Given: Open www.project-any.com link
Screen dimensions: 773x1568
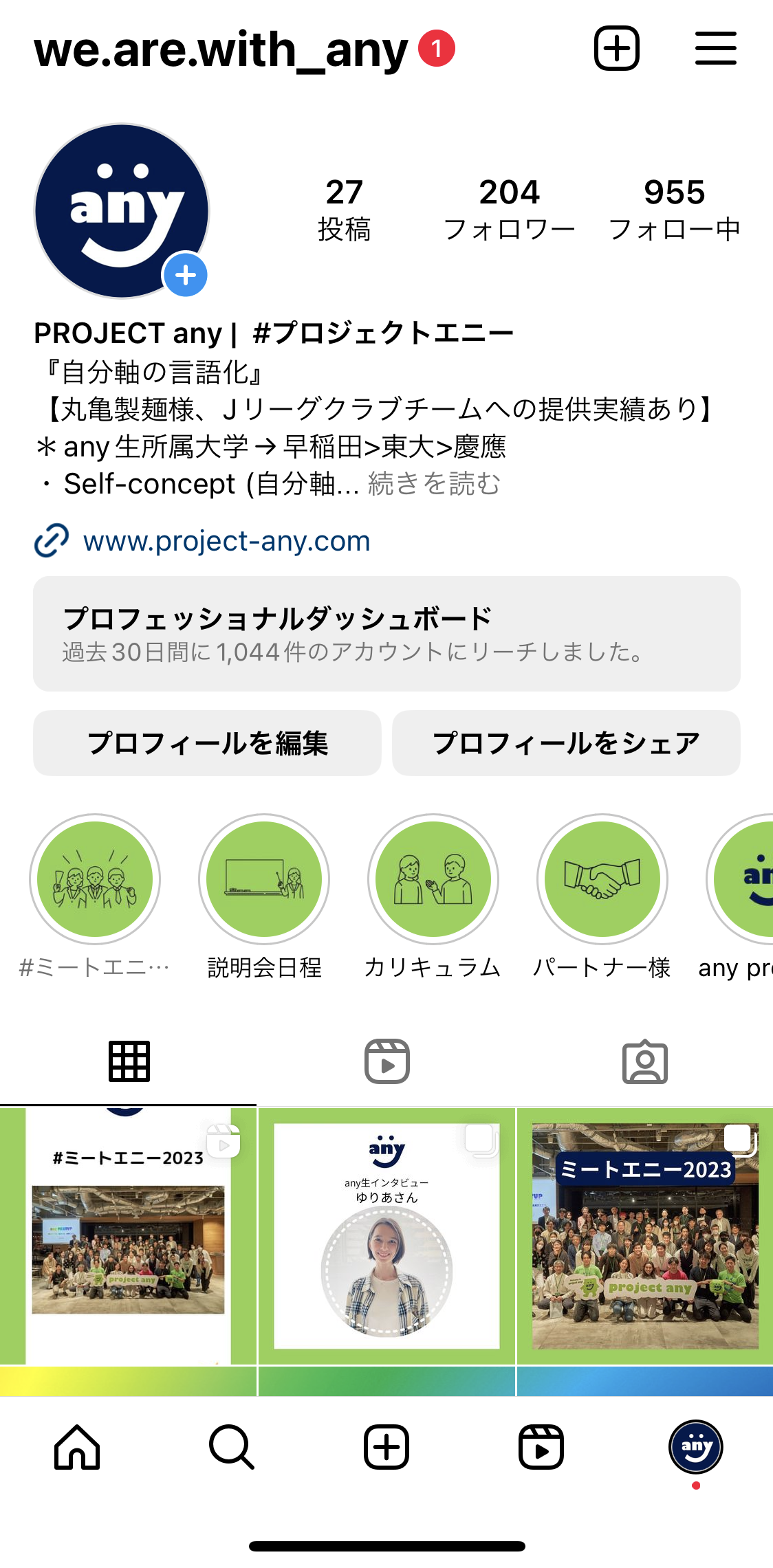Looking at the screenshot, I should (226, 541).
